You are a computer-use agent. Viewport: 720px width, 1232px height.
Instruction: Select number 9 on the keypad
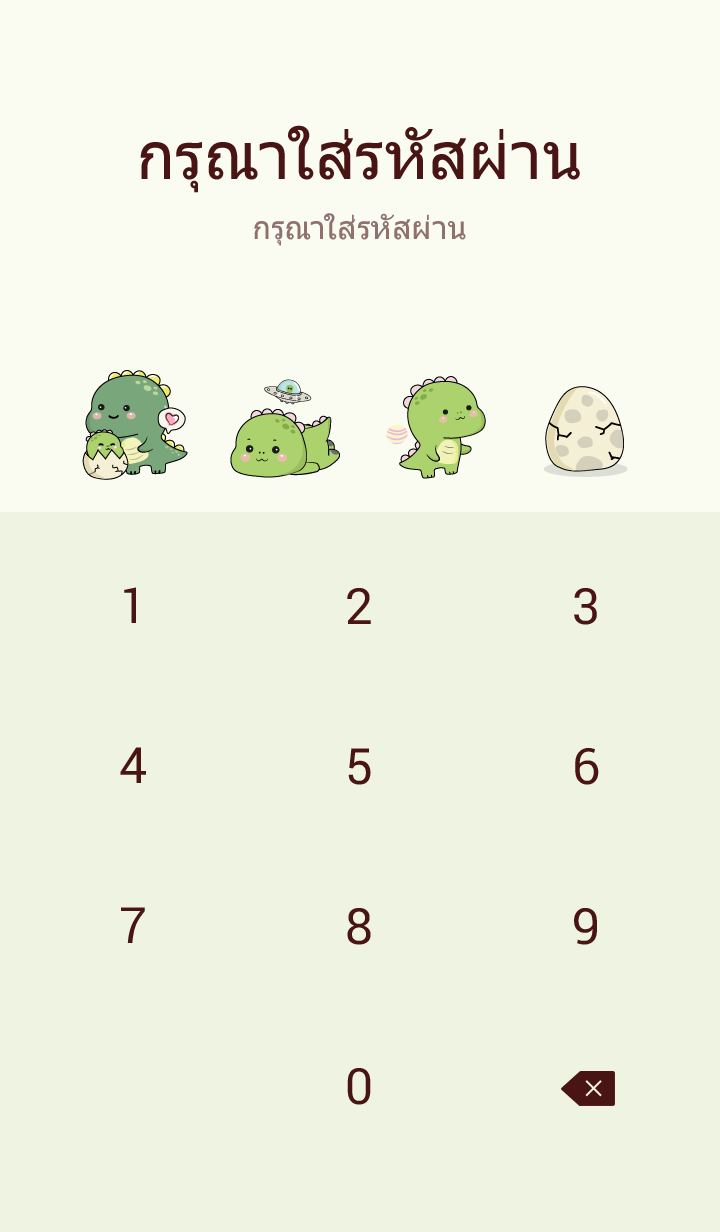[586, 927]
